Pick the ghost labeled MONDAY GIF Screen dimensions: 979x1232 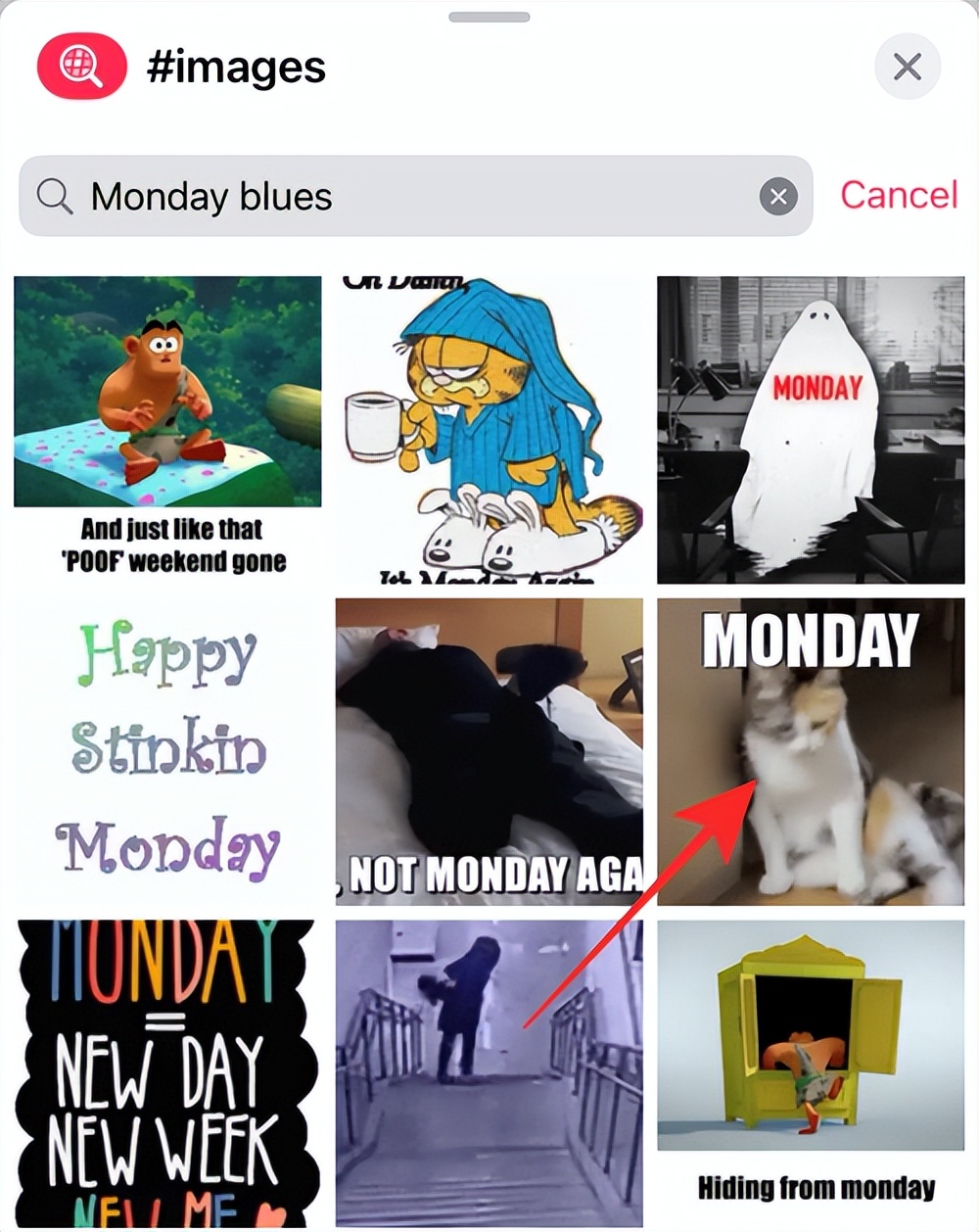tap(811, 429)
